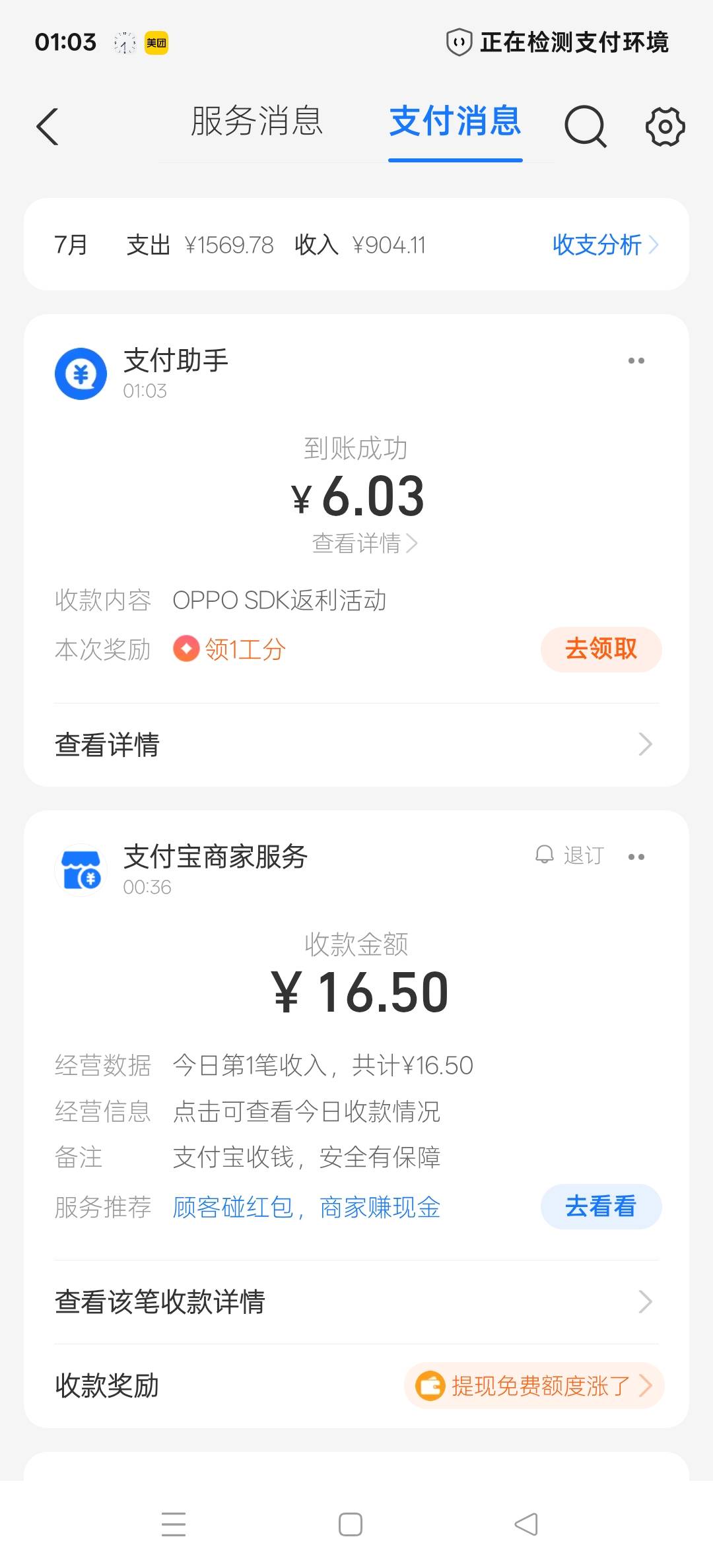Select the 支付消息 tab
The width and height of the screenshot is (713, 1568).
pos(456,121)
